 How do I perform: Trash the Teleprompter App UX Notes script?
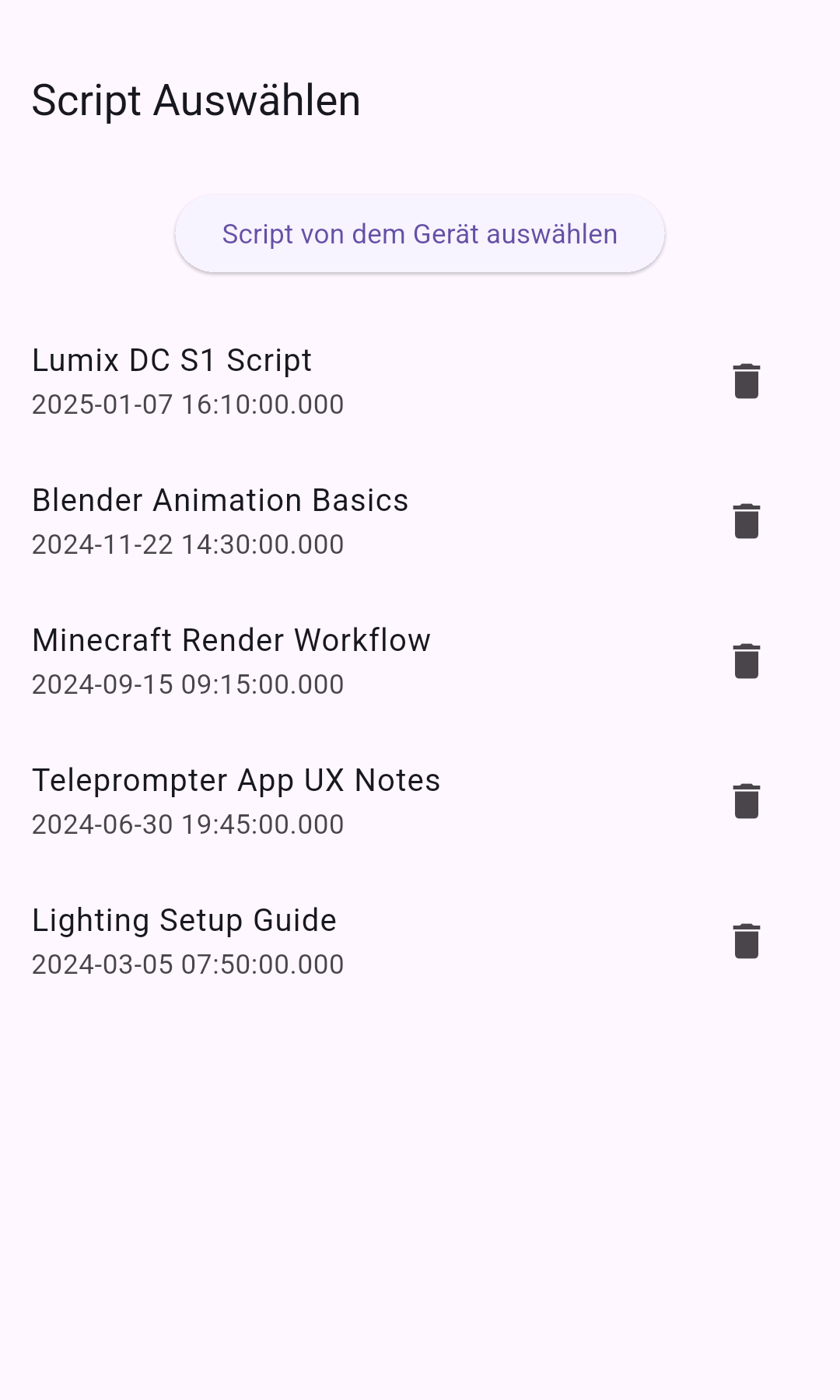[747, 801]
